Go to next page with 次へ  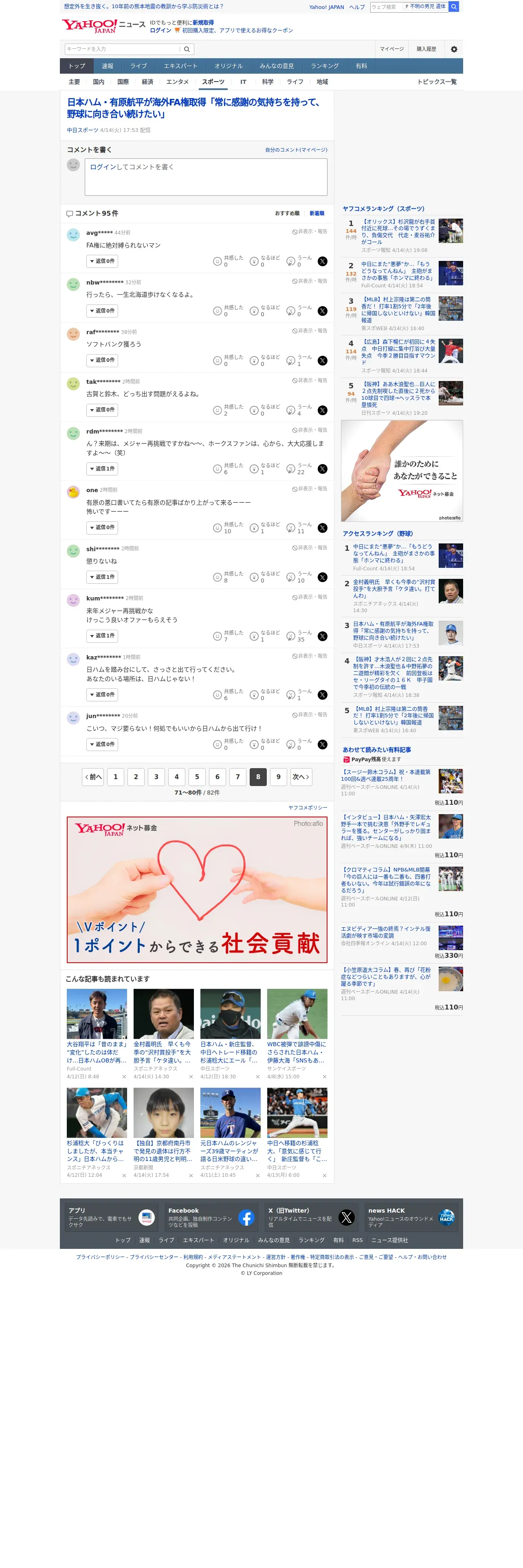[x=301, y=777]
